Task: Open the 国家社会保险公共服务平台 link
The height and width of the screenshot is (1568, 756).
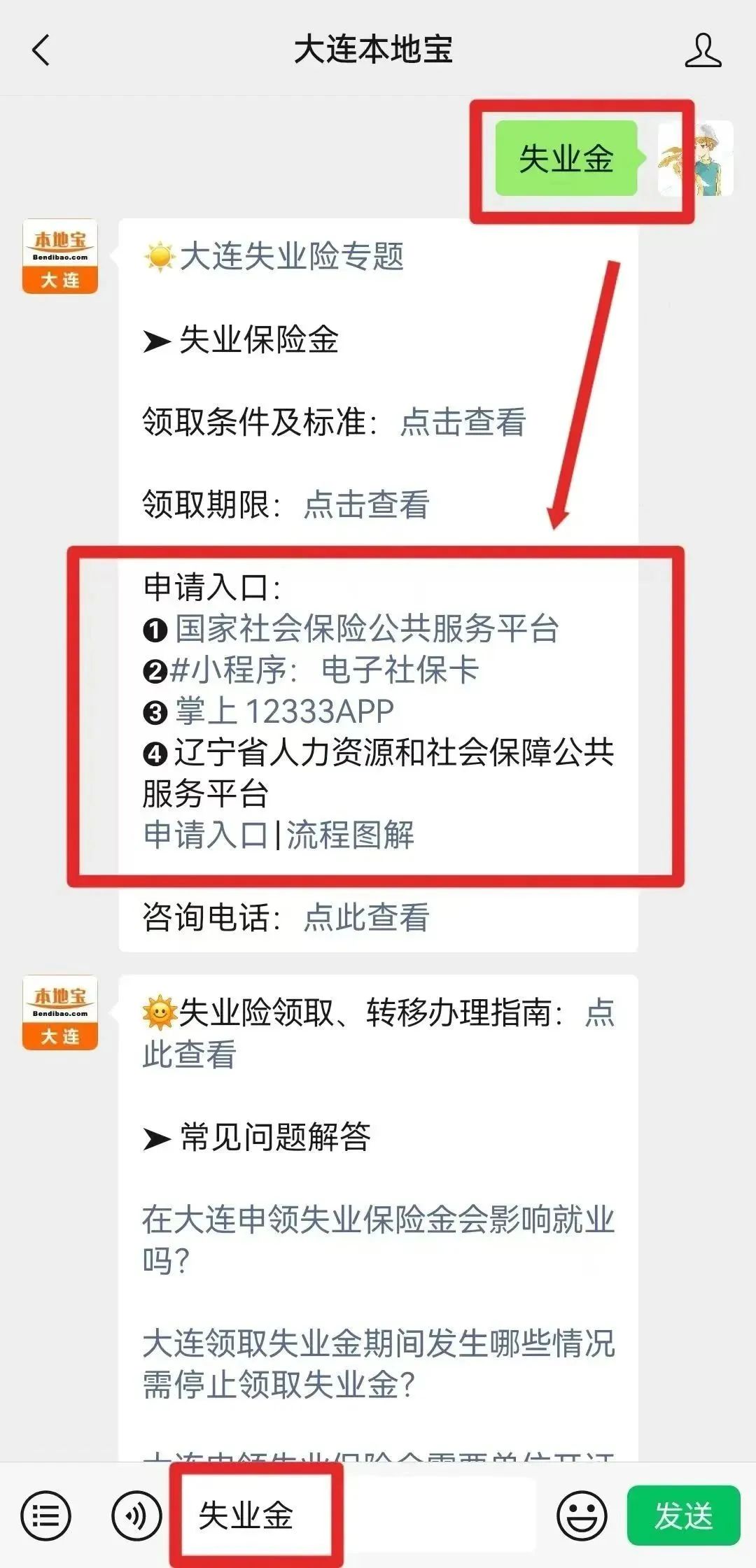Action: (366, 628)
